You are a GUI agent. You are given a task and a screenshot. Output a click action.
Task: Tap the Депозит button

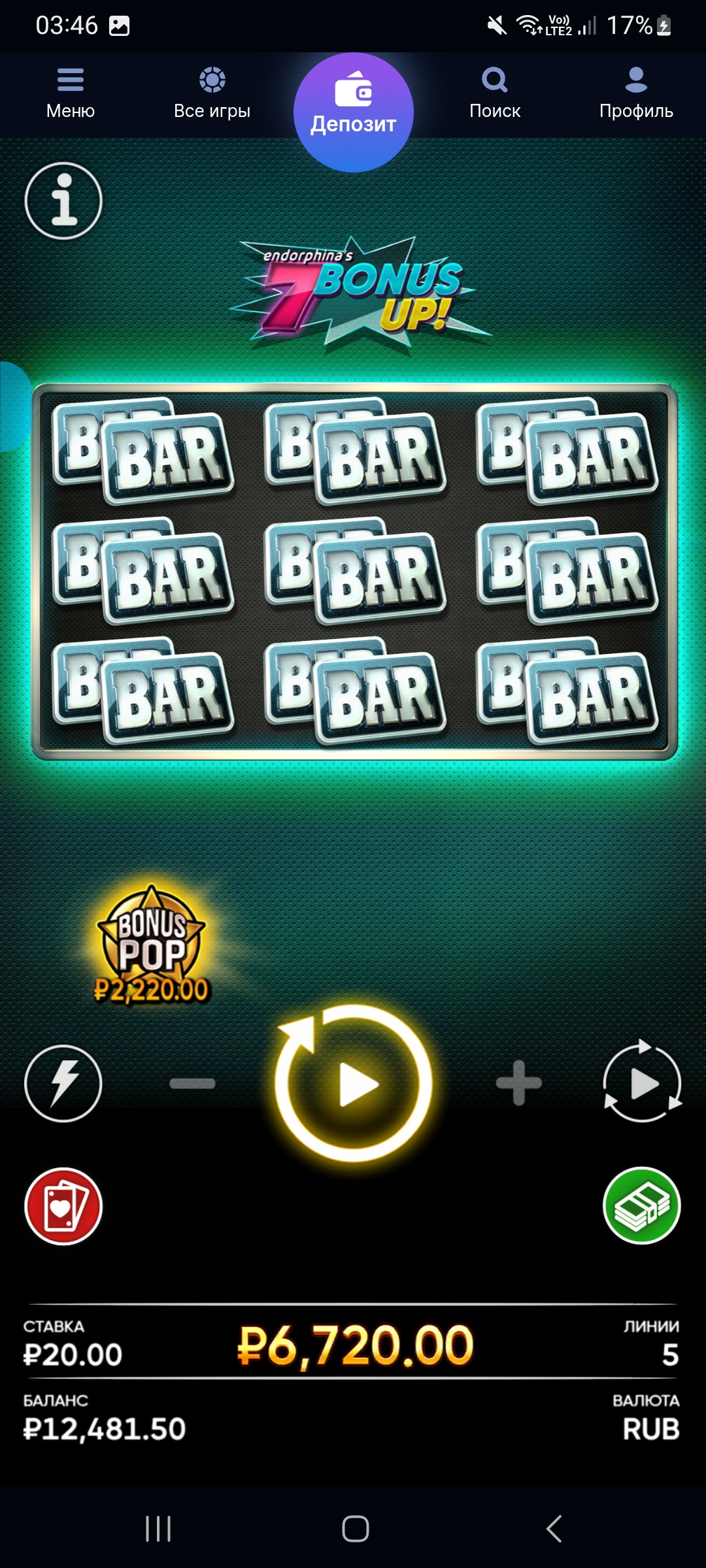(x=353, y=112)
